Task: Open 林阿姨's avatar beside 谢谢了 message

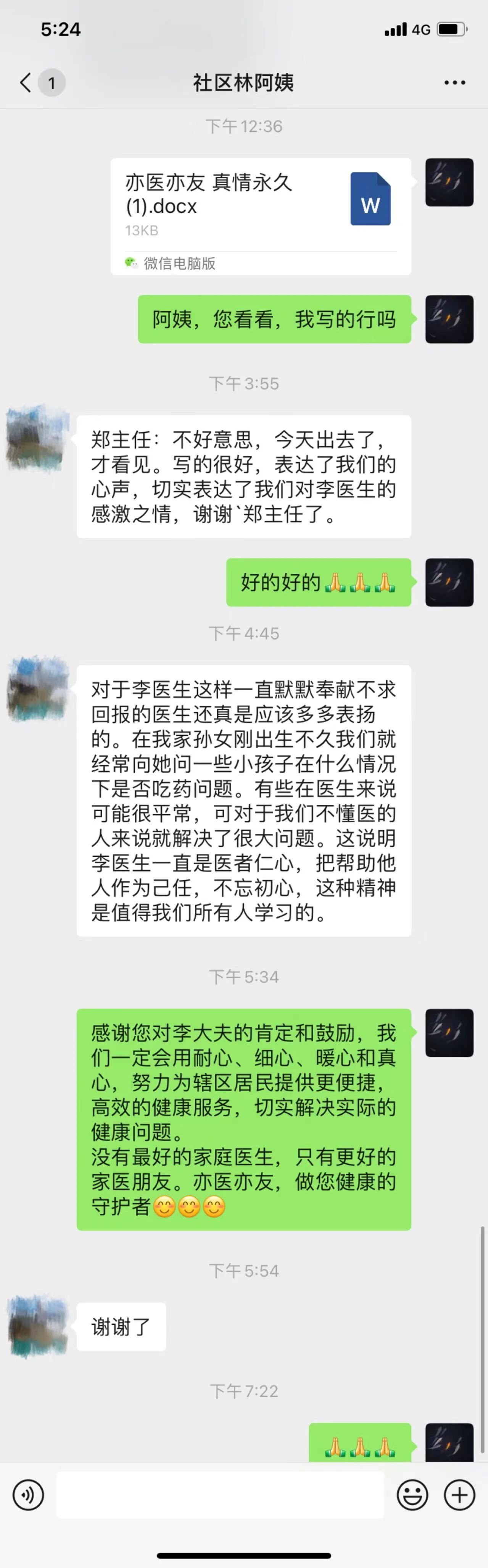Action: 38,1326
